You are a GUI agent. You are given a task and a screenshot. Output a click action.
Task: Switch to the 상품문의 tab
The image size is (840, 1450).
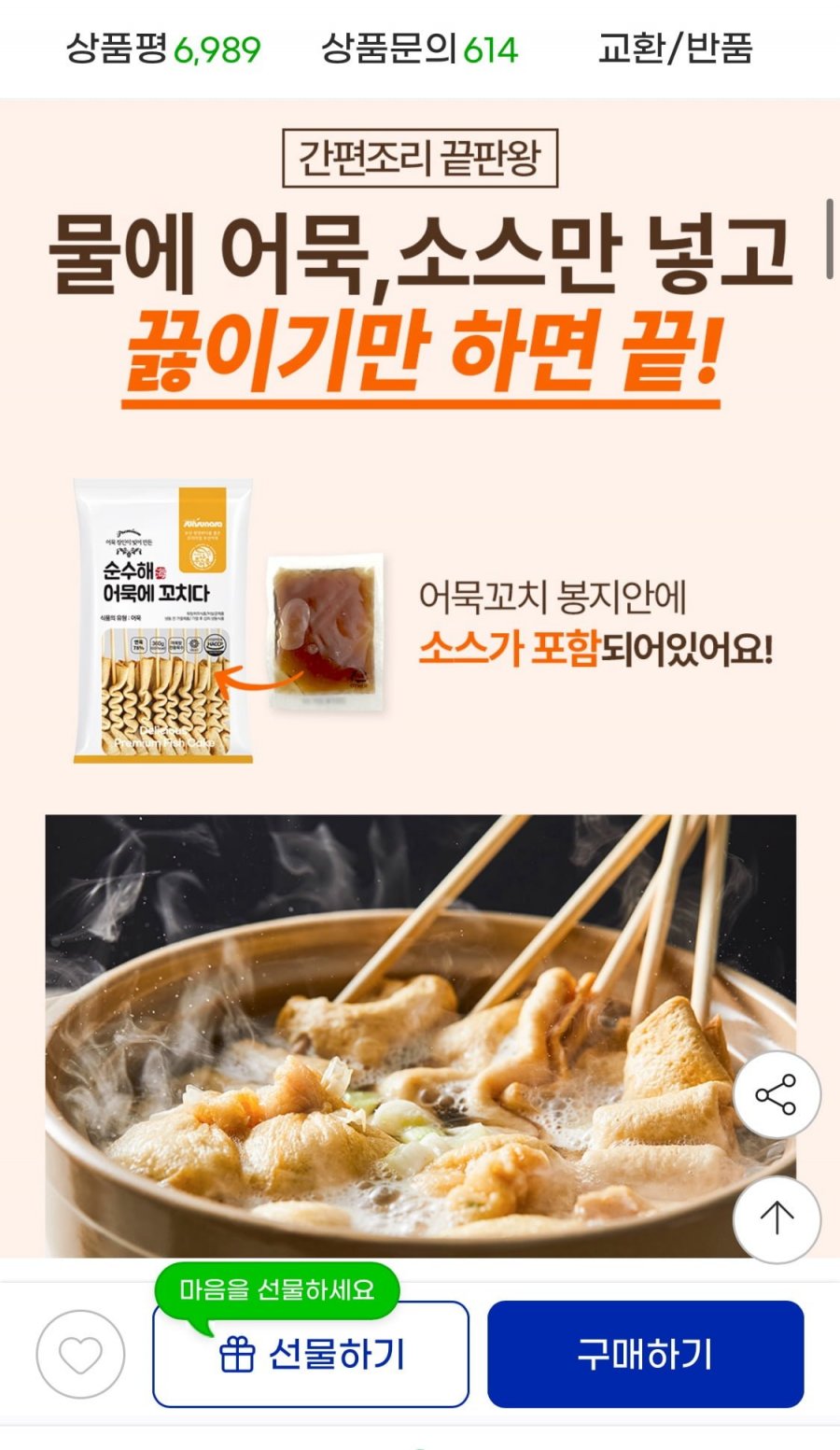click(419, 49)
